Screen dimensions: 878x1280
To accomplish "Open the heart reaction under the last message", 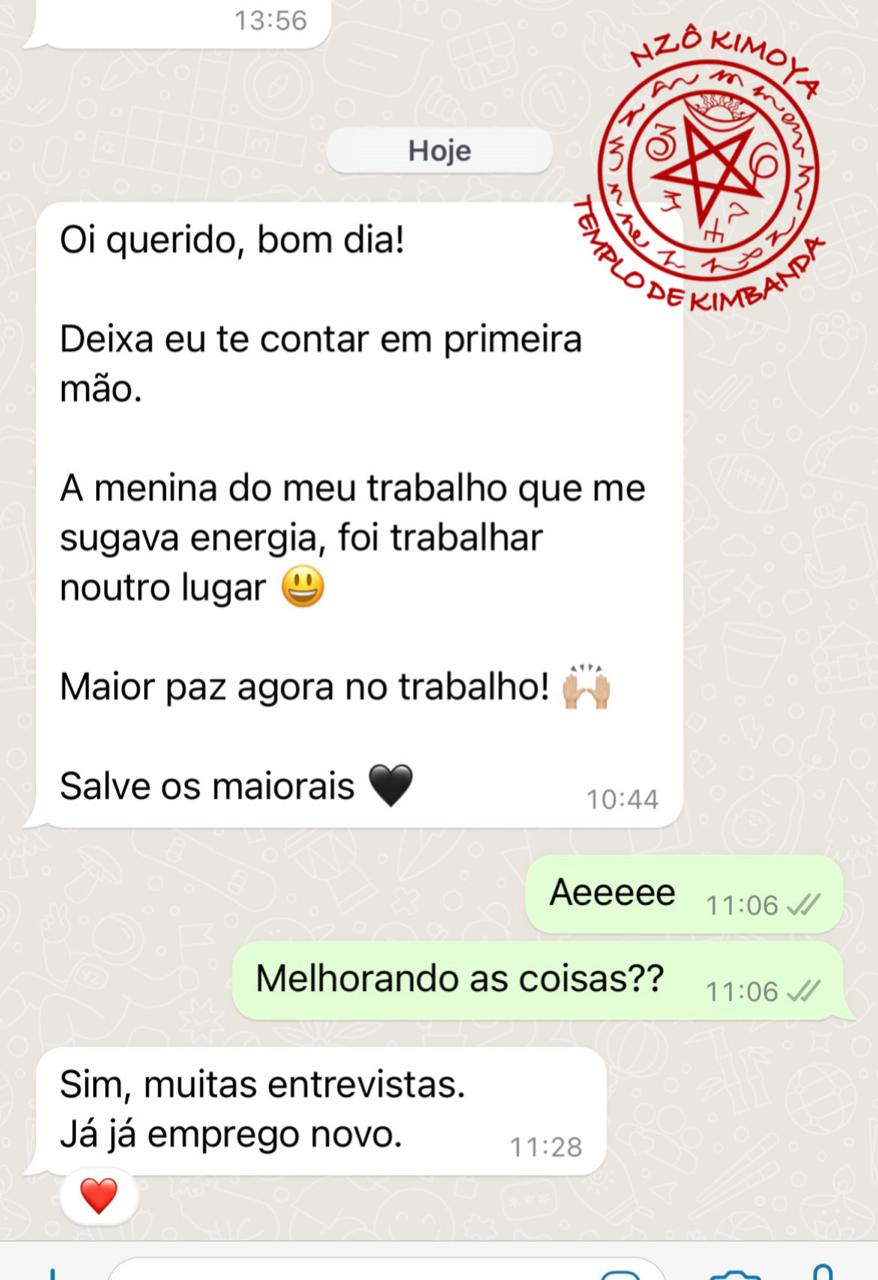I will [x=98, y=1196].
